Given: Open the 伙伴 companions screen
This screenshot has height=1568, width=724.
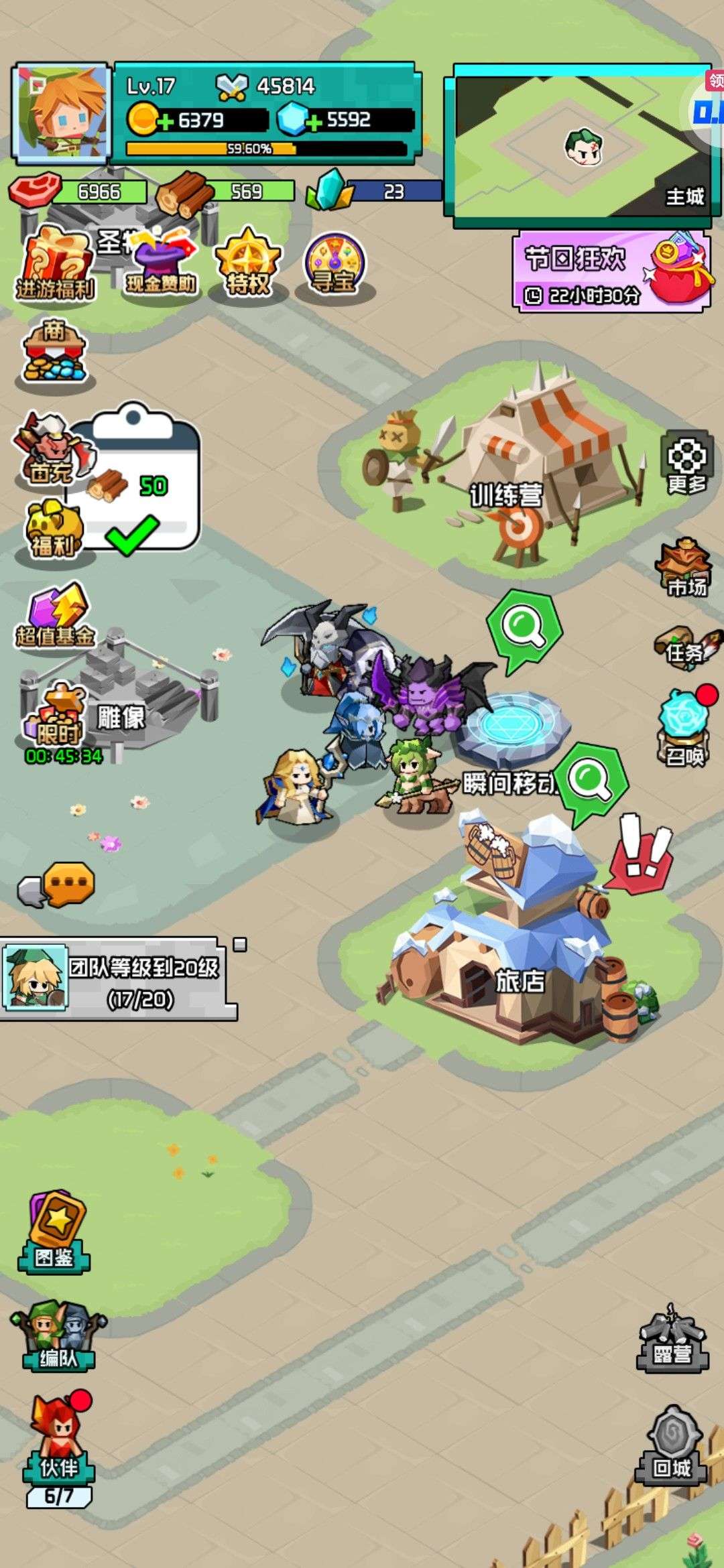Looking at the screenshot, I should coord(59,1443).
